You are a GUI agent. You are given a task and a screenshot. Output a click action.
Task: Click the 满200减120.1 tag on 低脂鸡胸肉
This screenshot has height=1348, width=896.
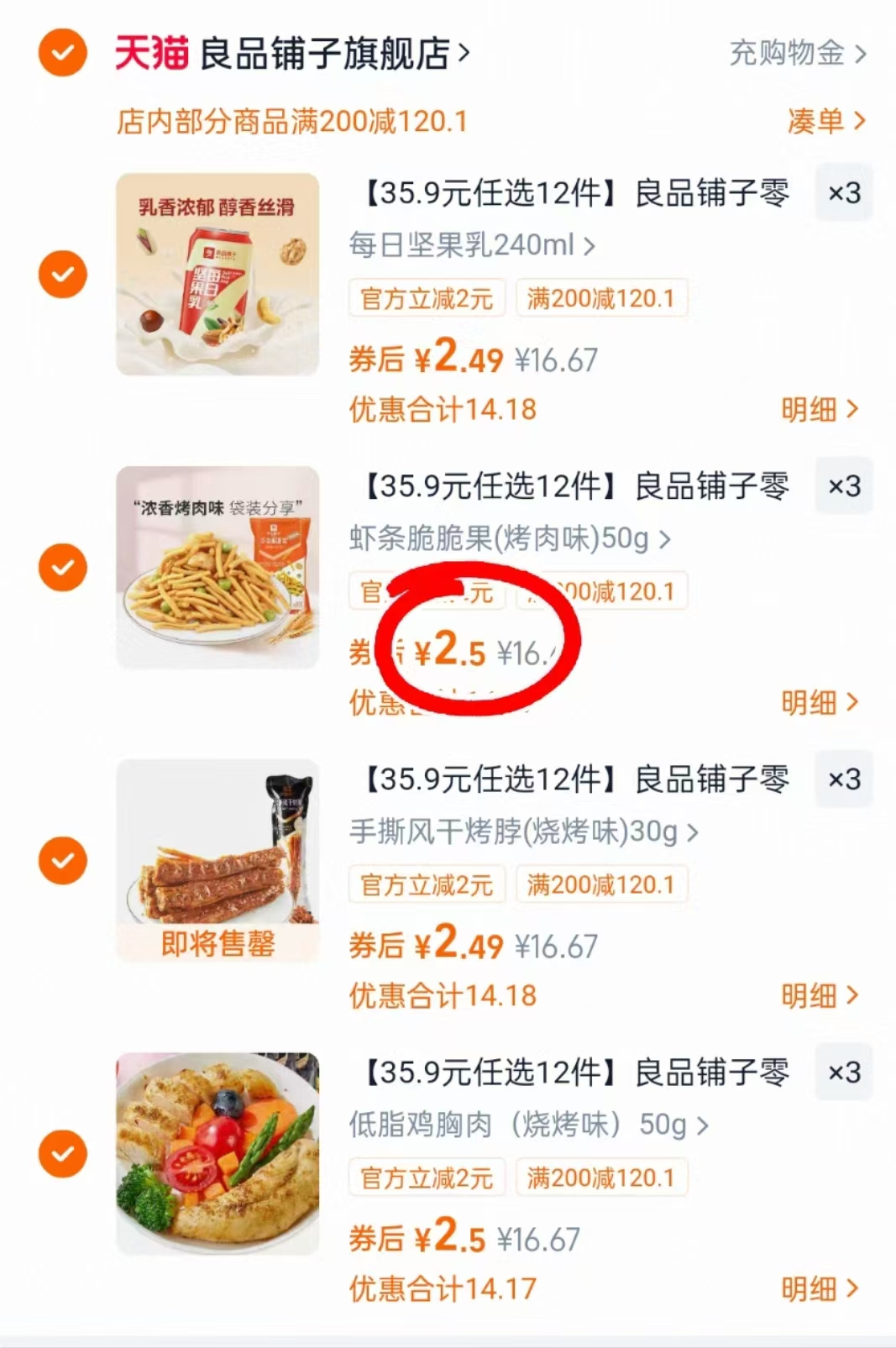[x=601, y=1178]
